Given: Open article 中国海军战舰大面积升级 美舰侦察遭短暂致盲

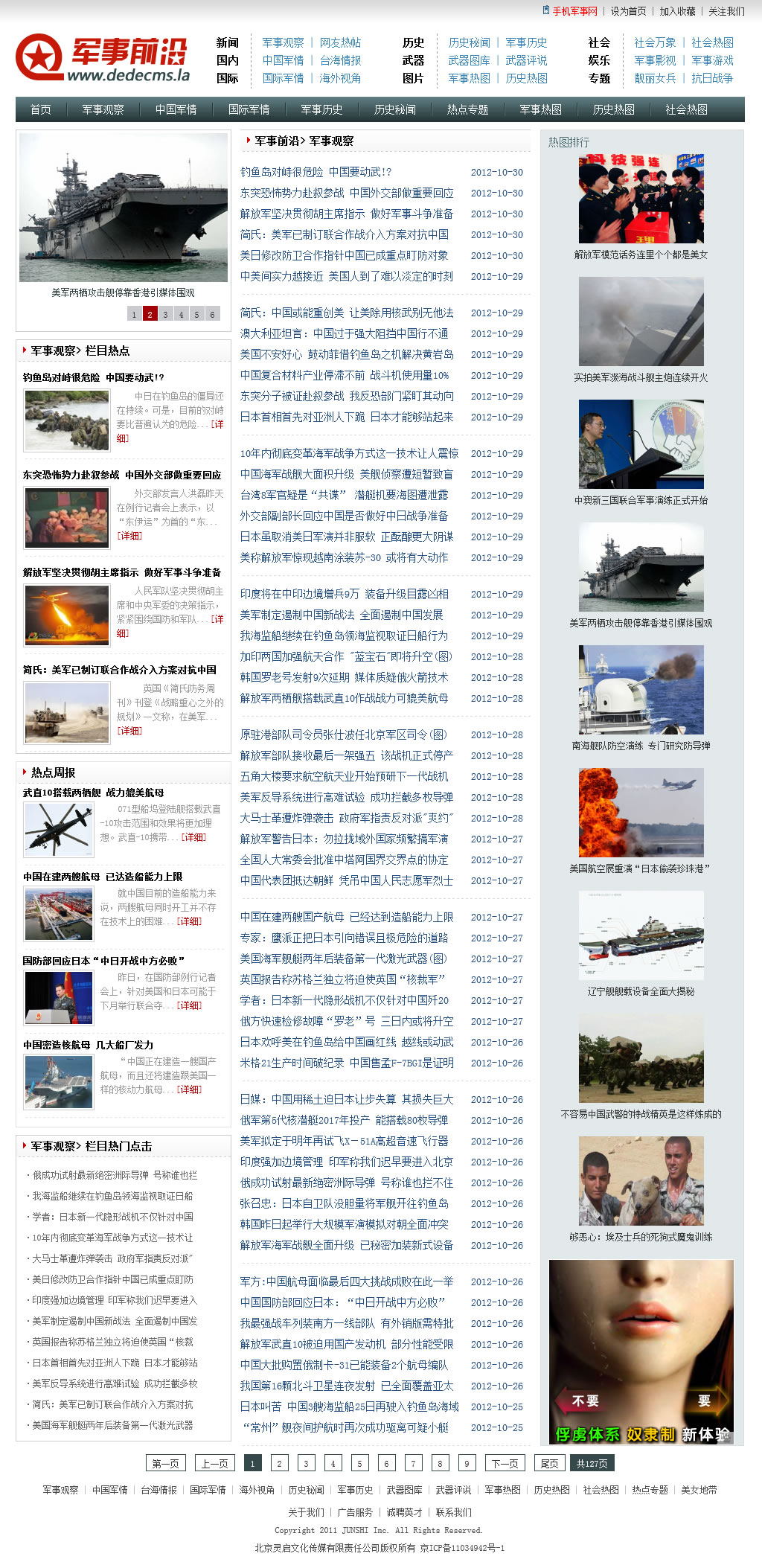Looking at the screenshot, I should tap(346, 474).
